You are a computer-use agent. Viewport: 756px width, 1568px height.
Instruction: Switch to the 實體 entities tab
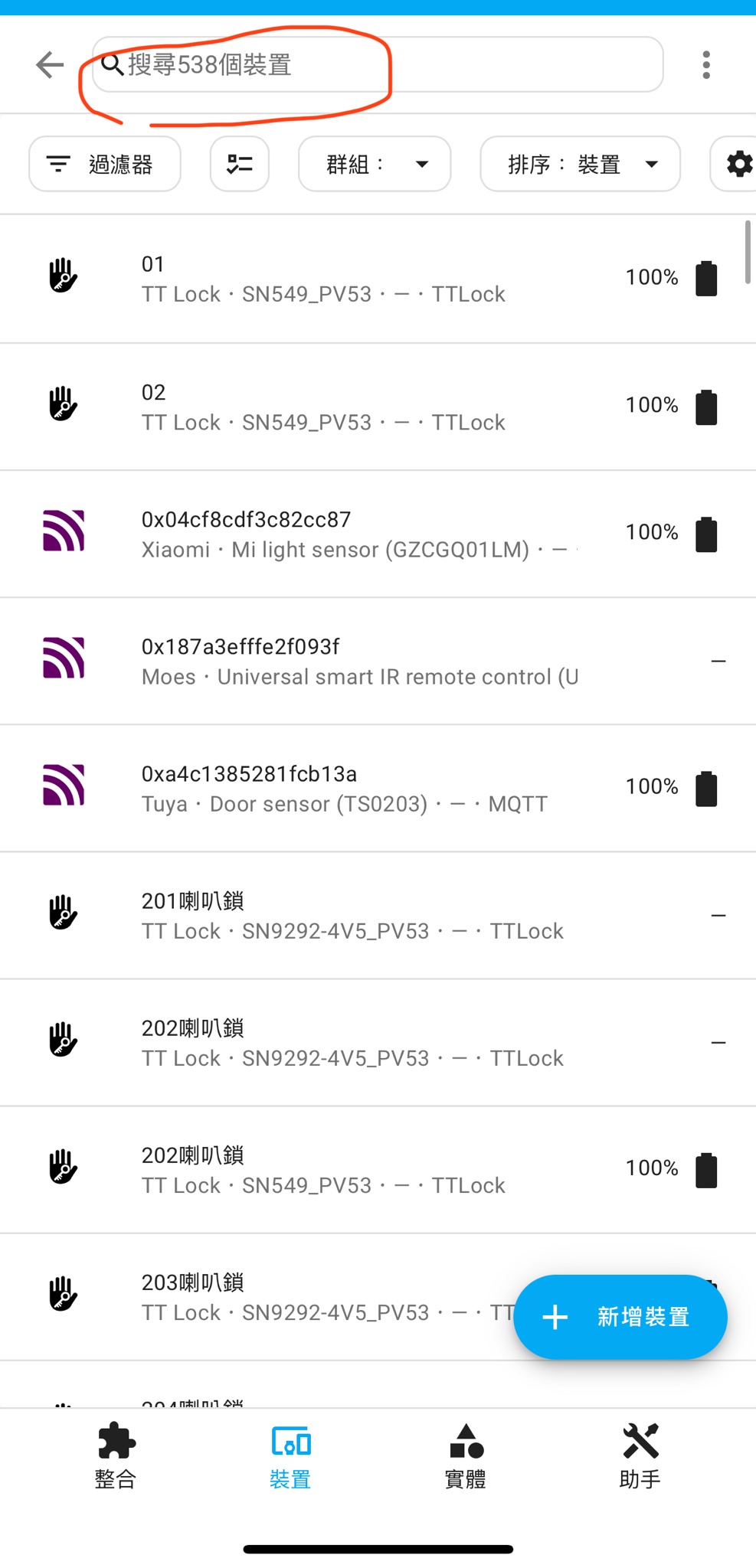(x=465, y=1456)
